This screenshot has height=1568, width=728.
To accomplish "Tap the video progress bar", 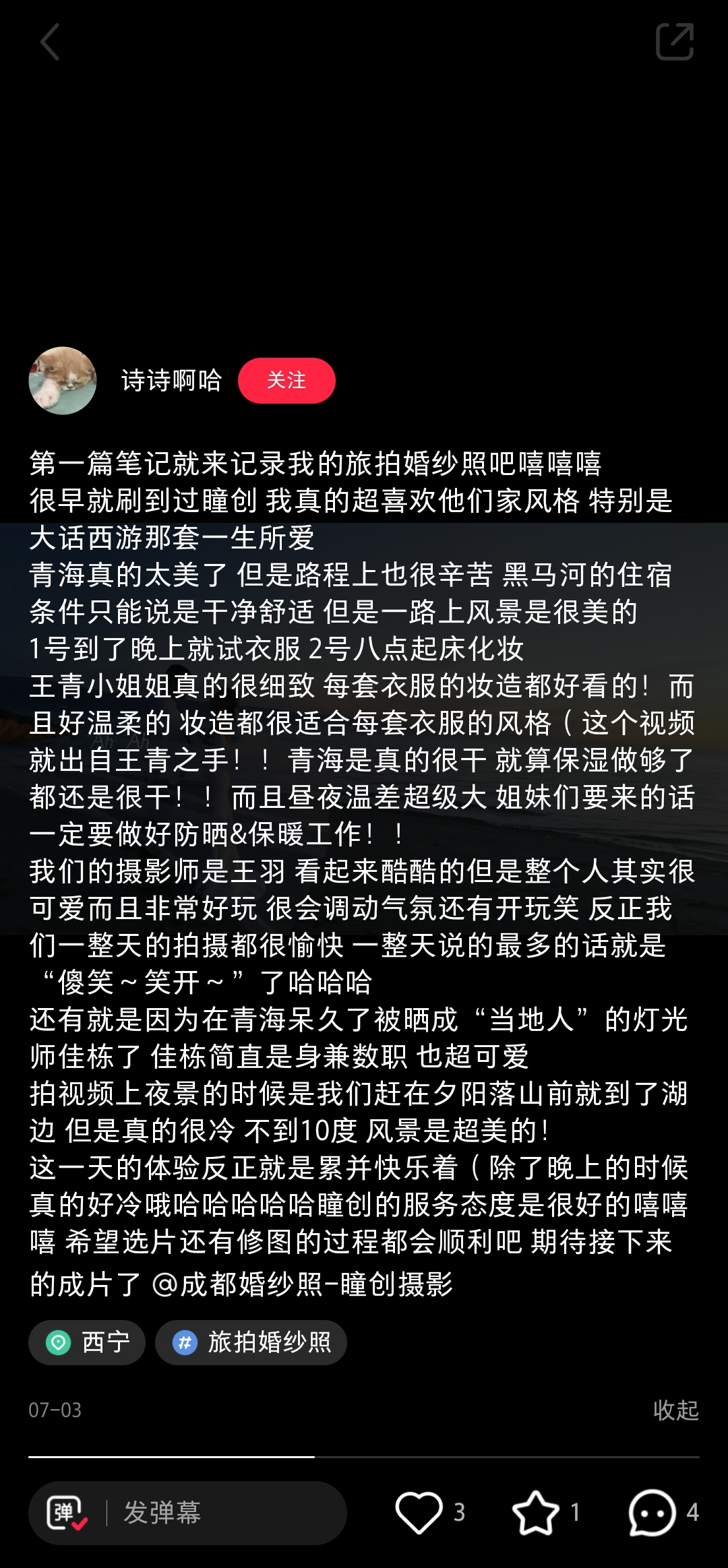I will (x=364, y=1457).
